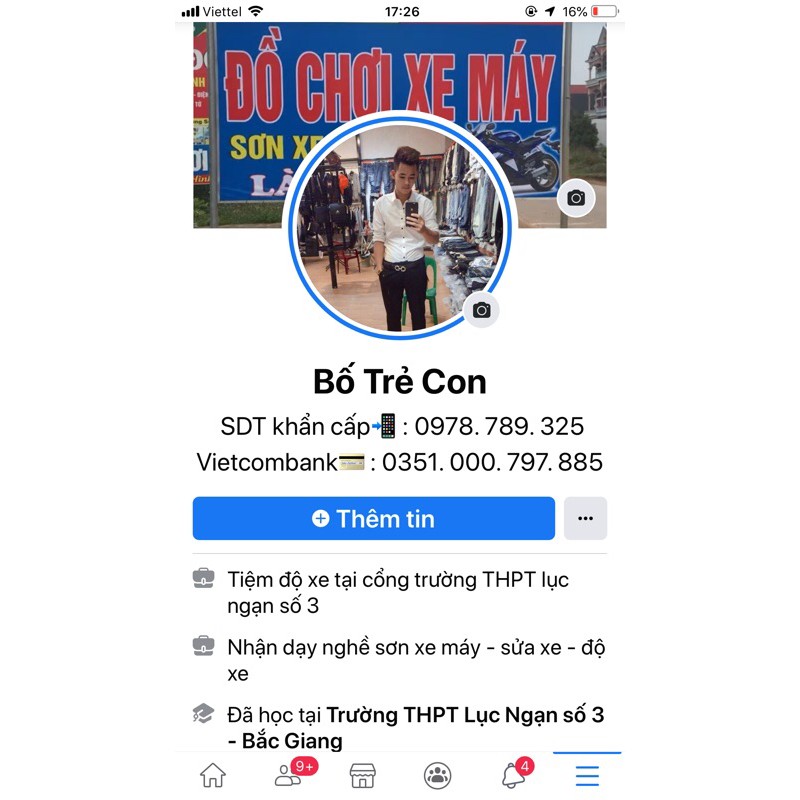The height and width of the screenshot is (800, 800).
Task: Open the hamburger menu tab
Action: click(x=587, y=775)
